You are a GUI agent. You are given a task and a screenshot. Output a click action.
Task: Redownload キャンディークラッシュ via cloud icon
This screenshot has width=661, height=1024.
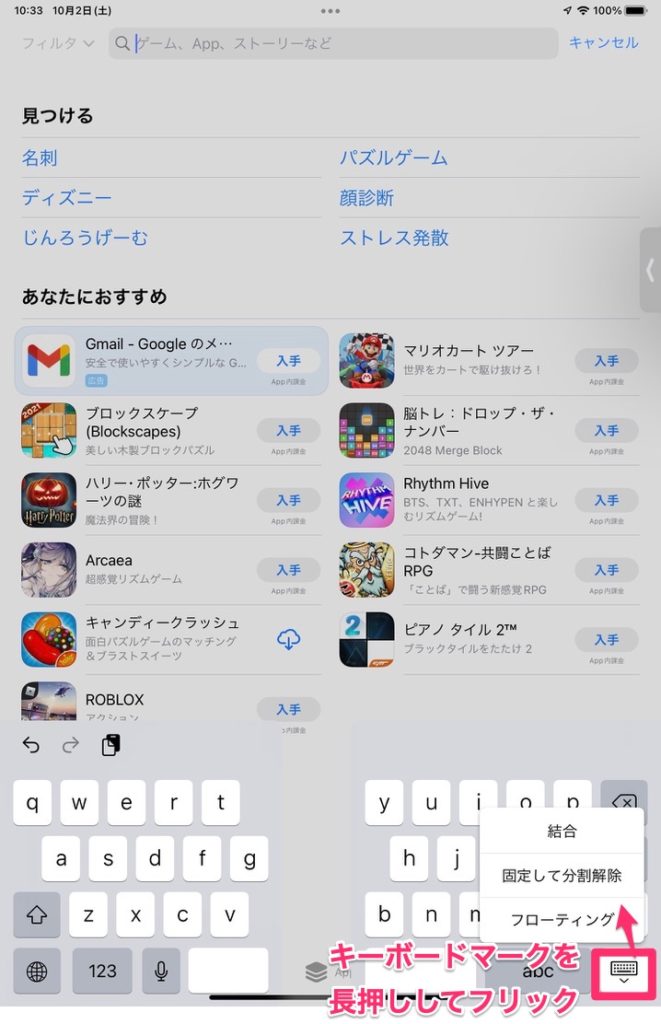pyautogui.click(x=288, y=640)
